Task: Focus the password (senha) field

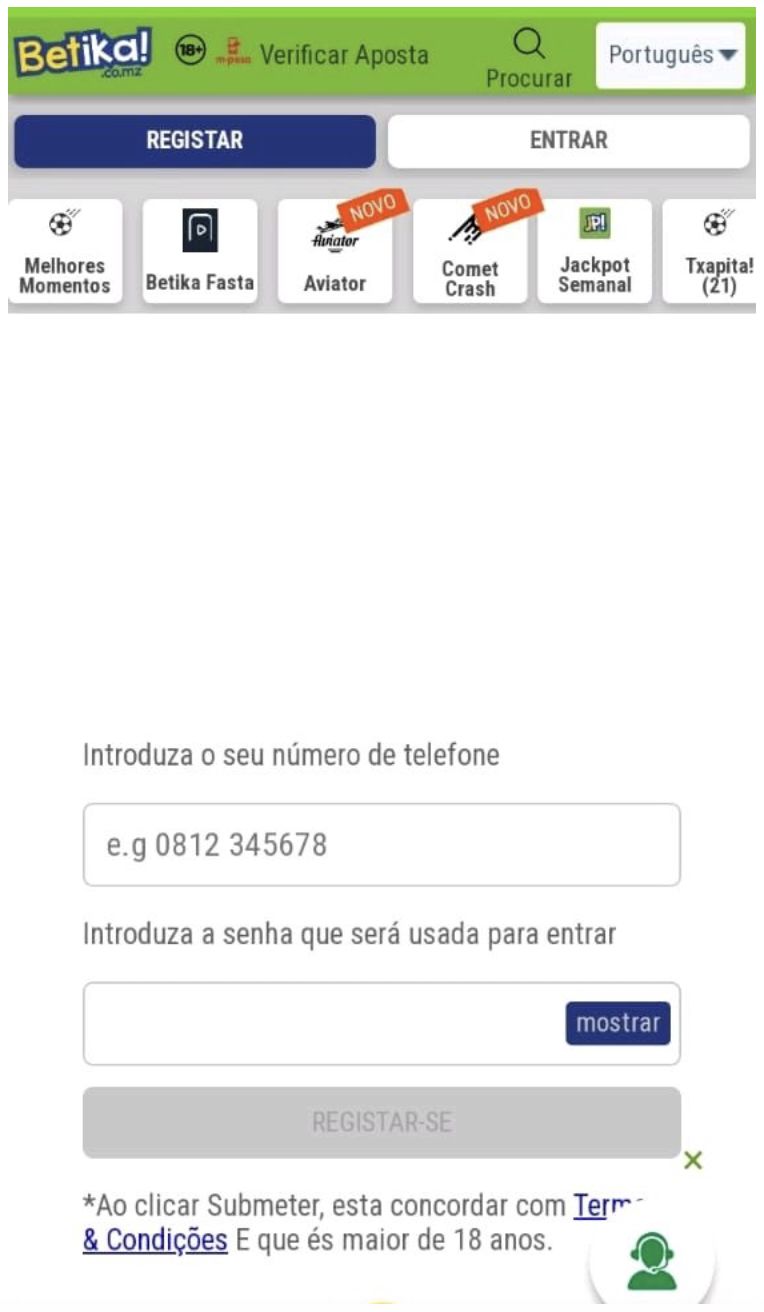Action: point(320,1023)
